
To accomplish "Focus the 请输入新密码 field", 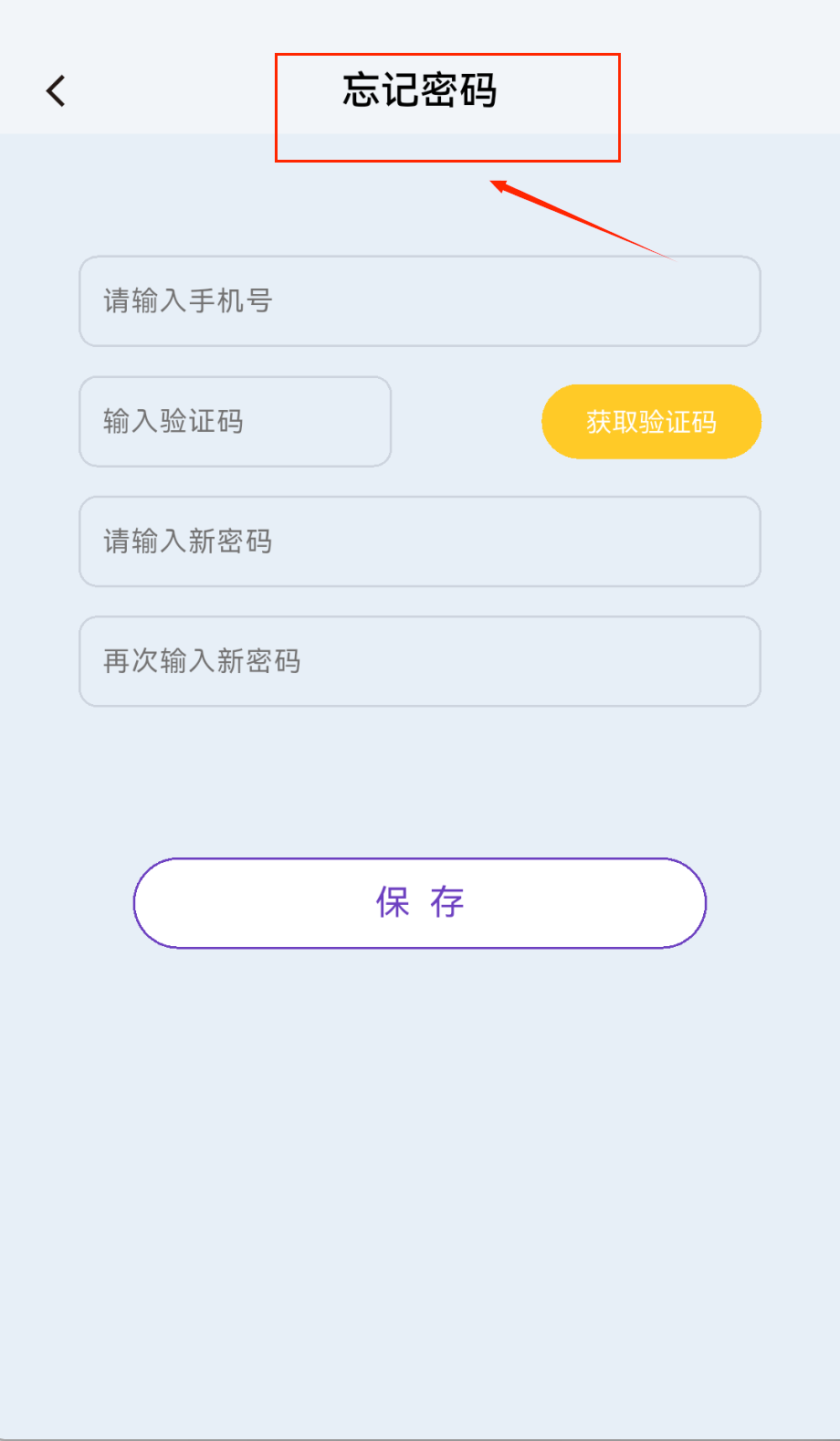I will pos(419,542).
